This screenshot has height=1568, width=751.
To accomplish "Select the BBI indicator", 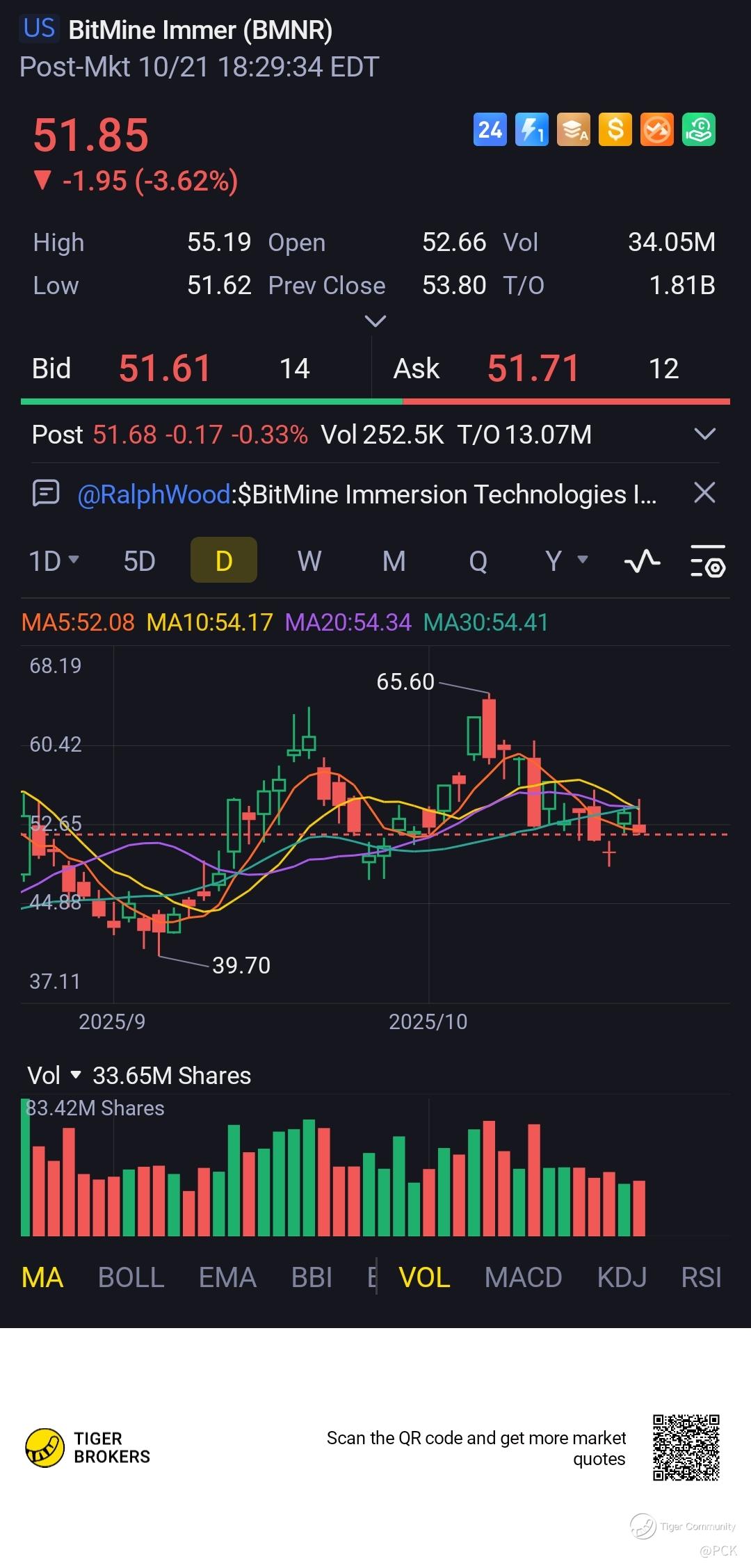I will tap(312, 1277).
